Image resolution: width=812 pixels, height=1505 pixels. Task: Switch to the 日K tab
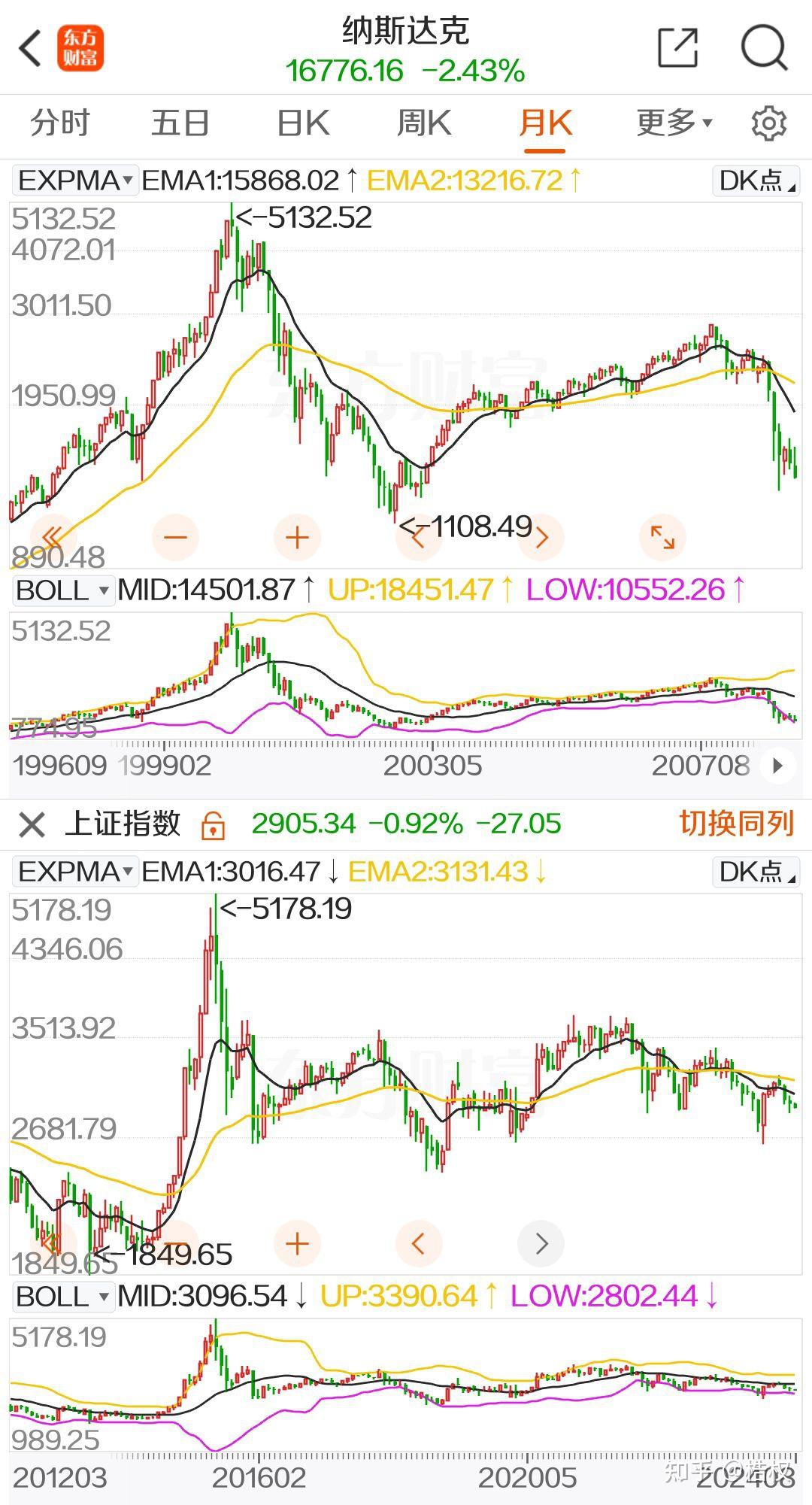click(x=304, y=123)
